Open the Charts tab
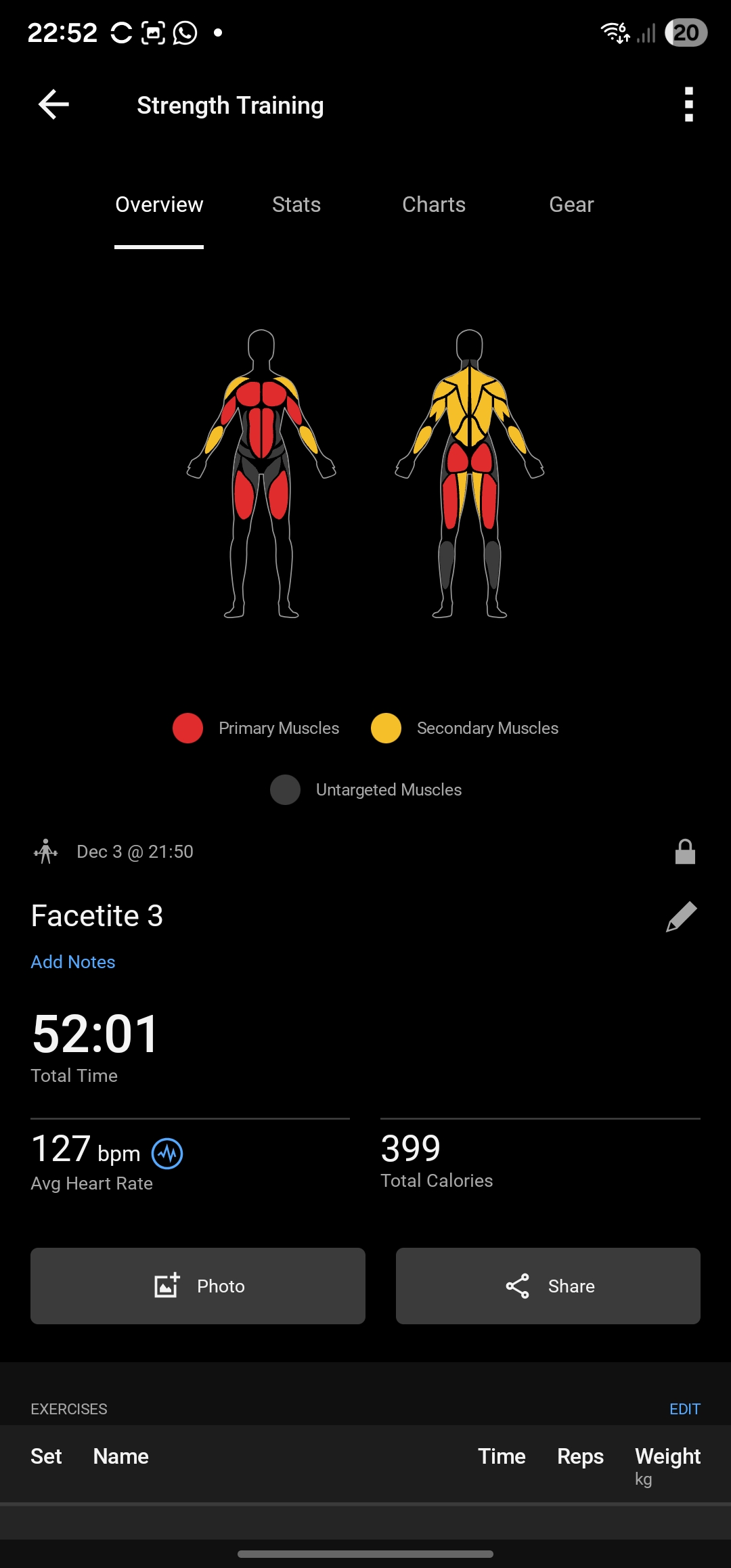 (433, 204)
